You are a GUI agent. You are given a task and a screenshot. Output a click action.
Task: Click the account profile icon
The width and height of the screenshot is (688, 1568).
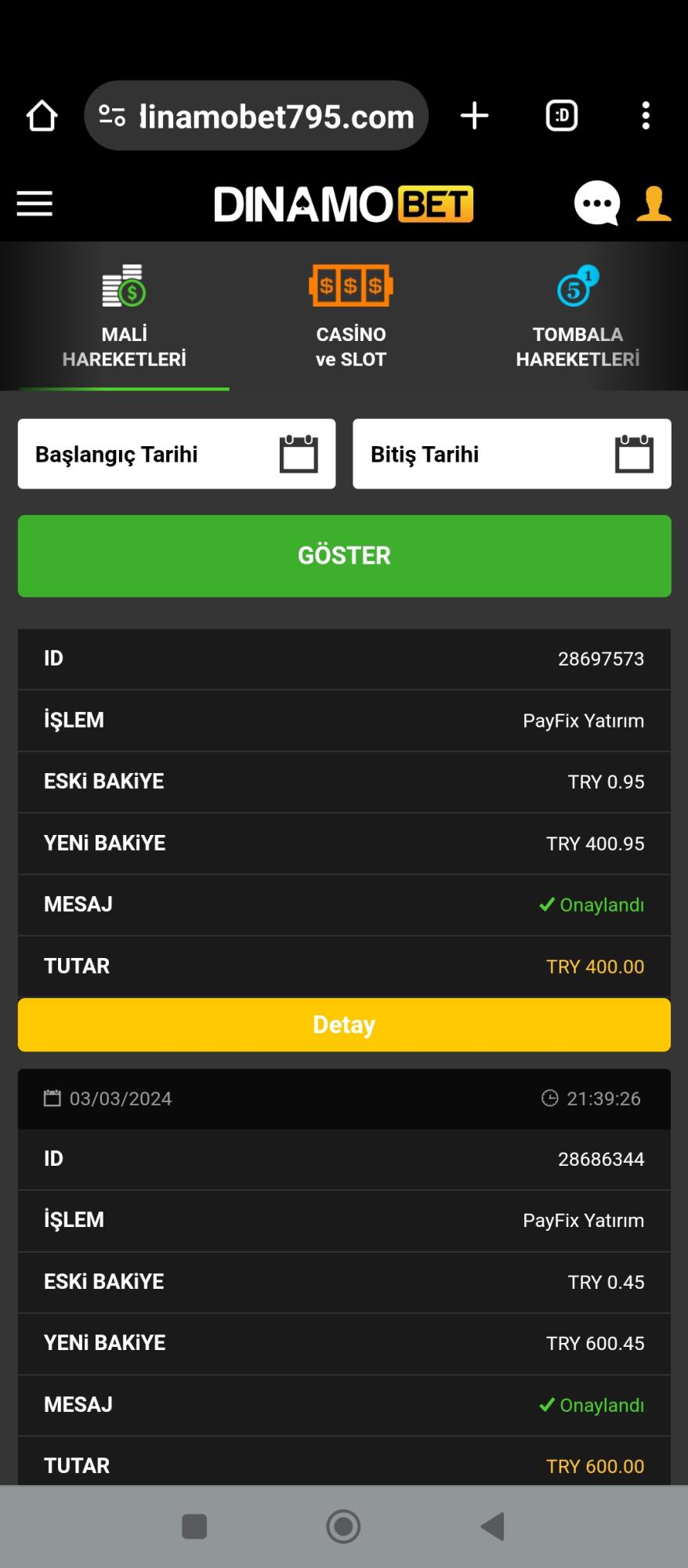(654, 203)
